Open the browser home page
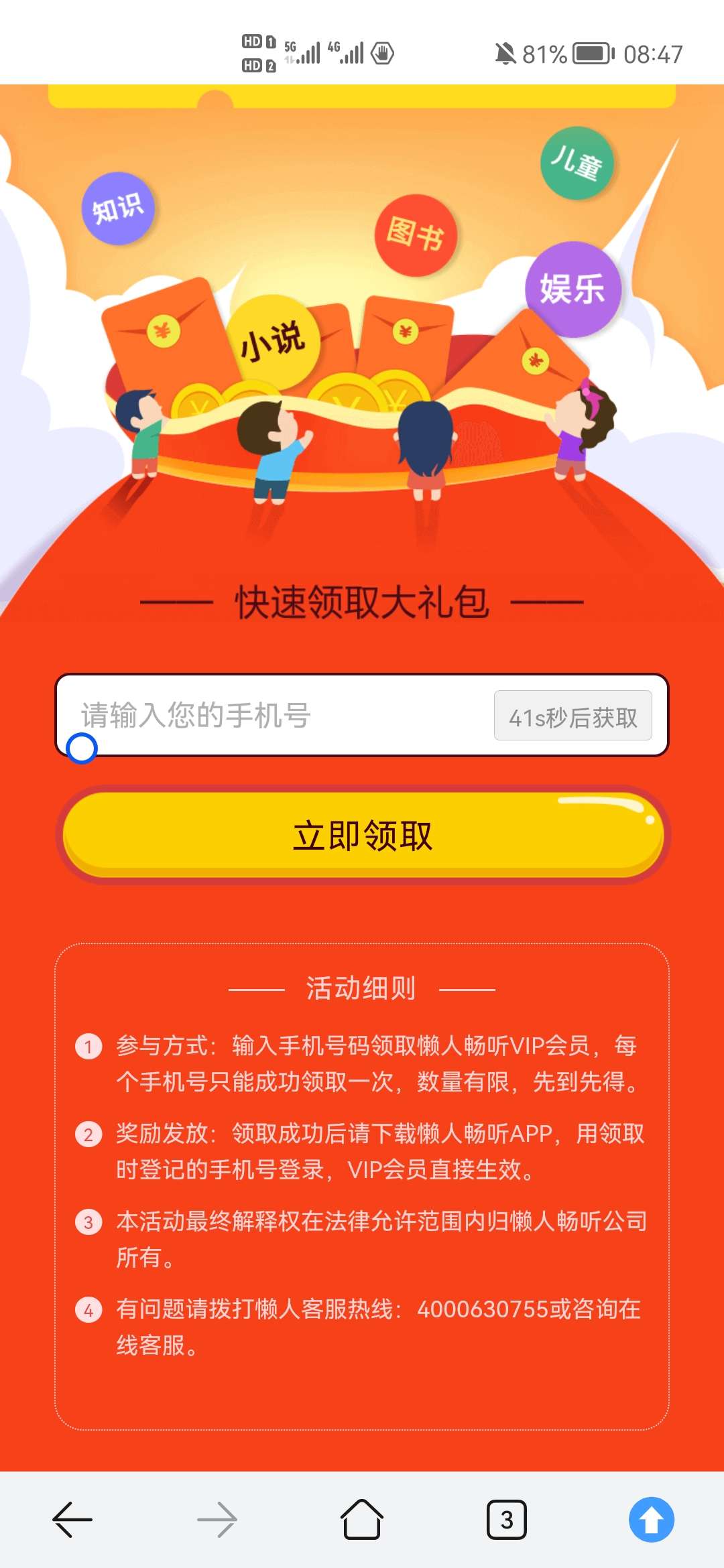The image size is (724, 1568). click(x=362, y=1519)
